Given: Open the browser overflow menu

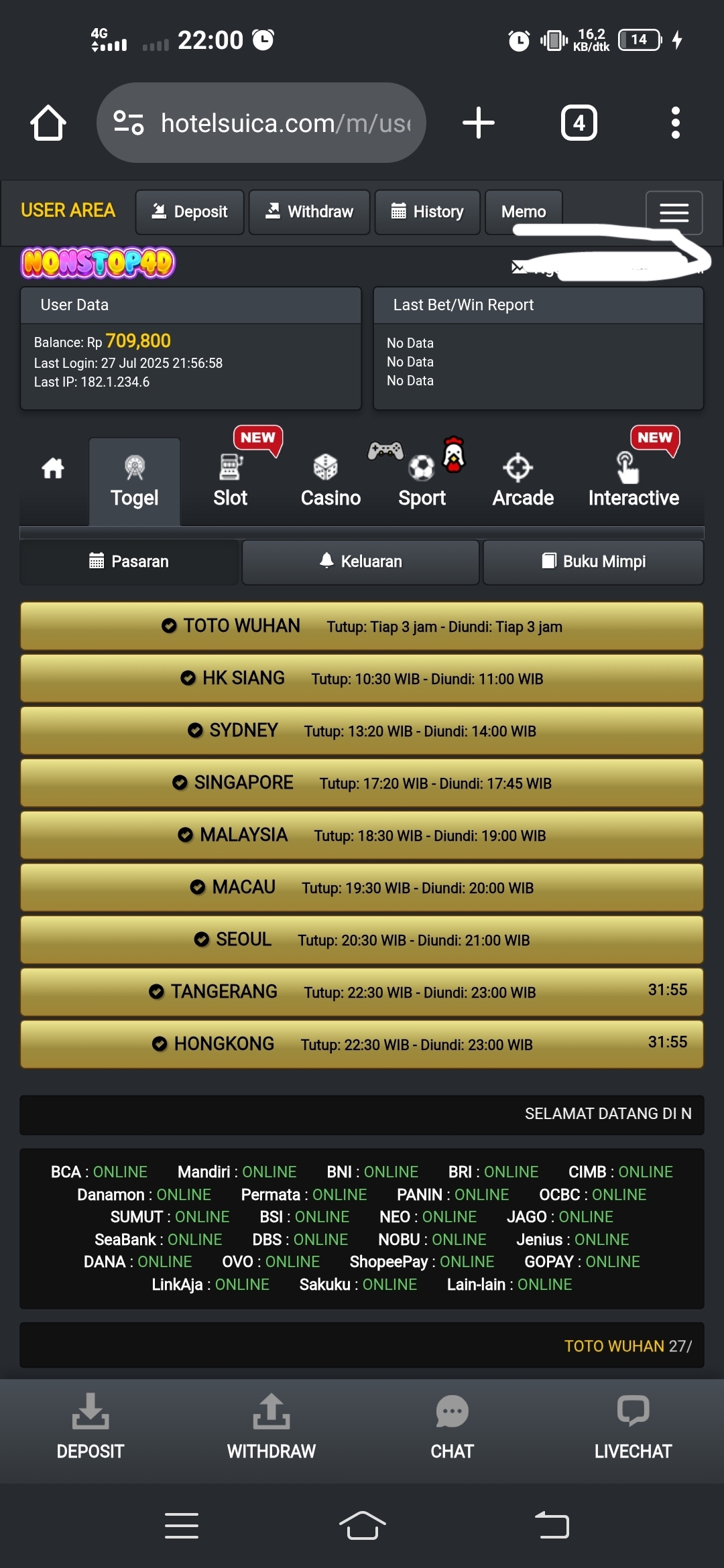Looking at the screenshot, I should 675,123.
